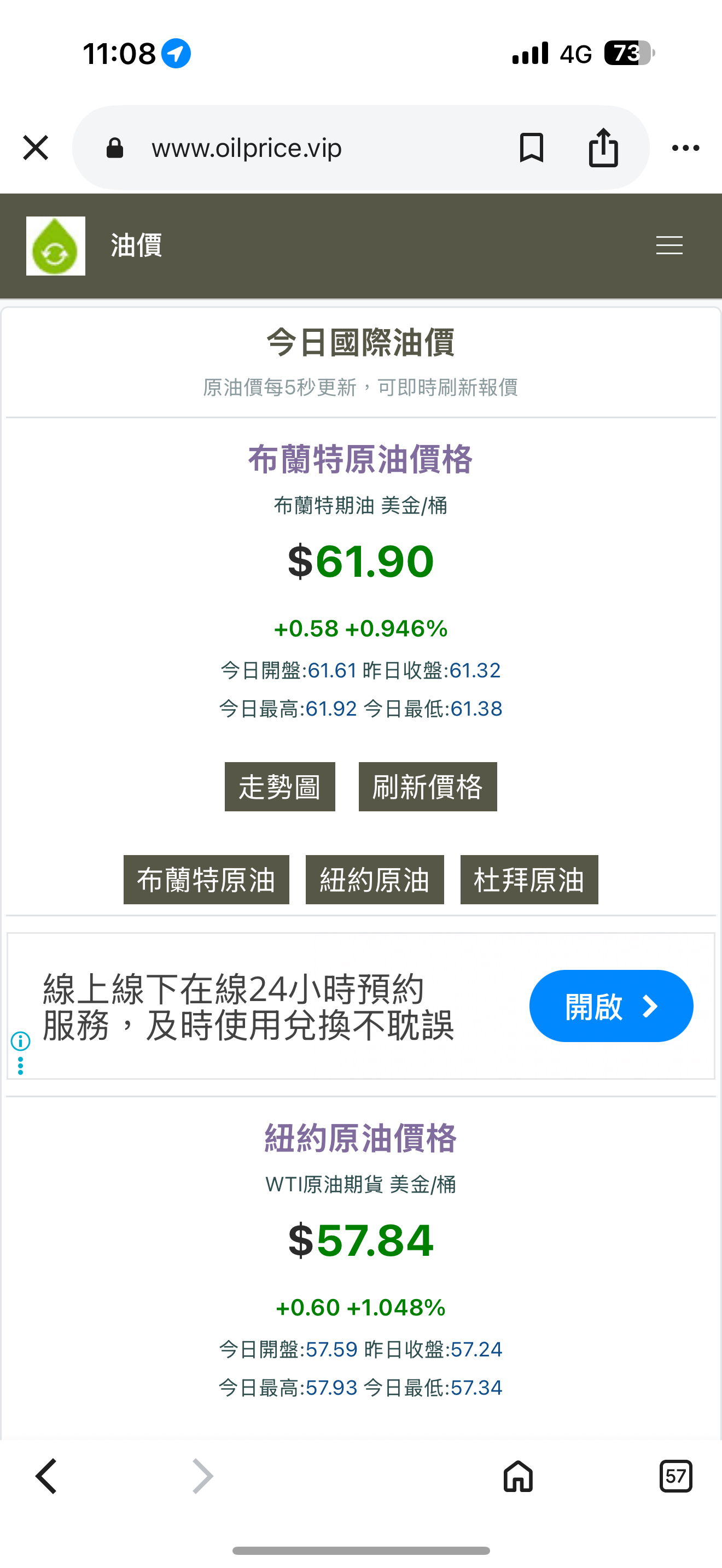This screenshot has width=722, height=1568.
Task: Select the 布蘭特原油 button
Action: coord(206,880)
